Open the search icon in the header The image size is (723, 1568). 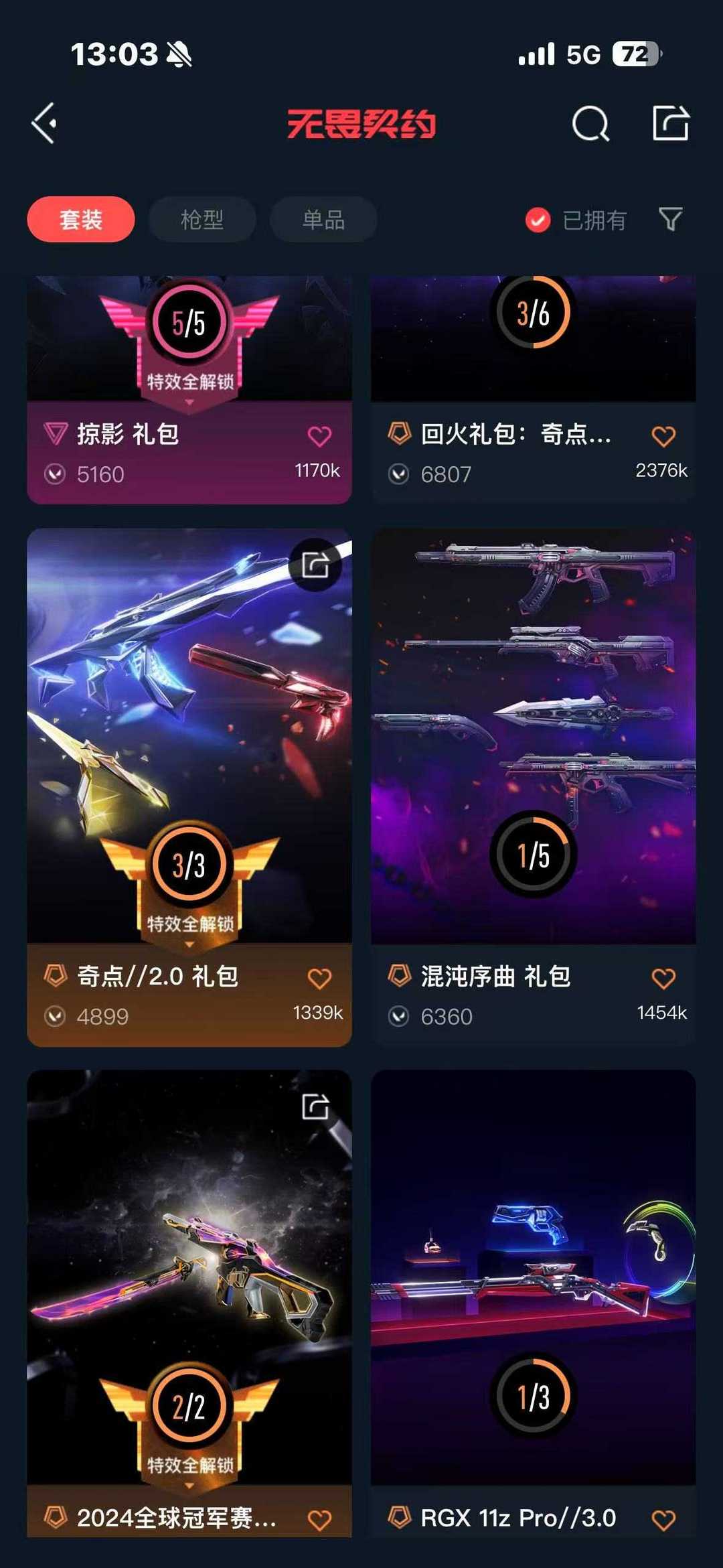pos(590,123)
